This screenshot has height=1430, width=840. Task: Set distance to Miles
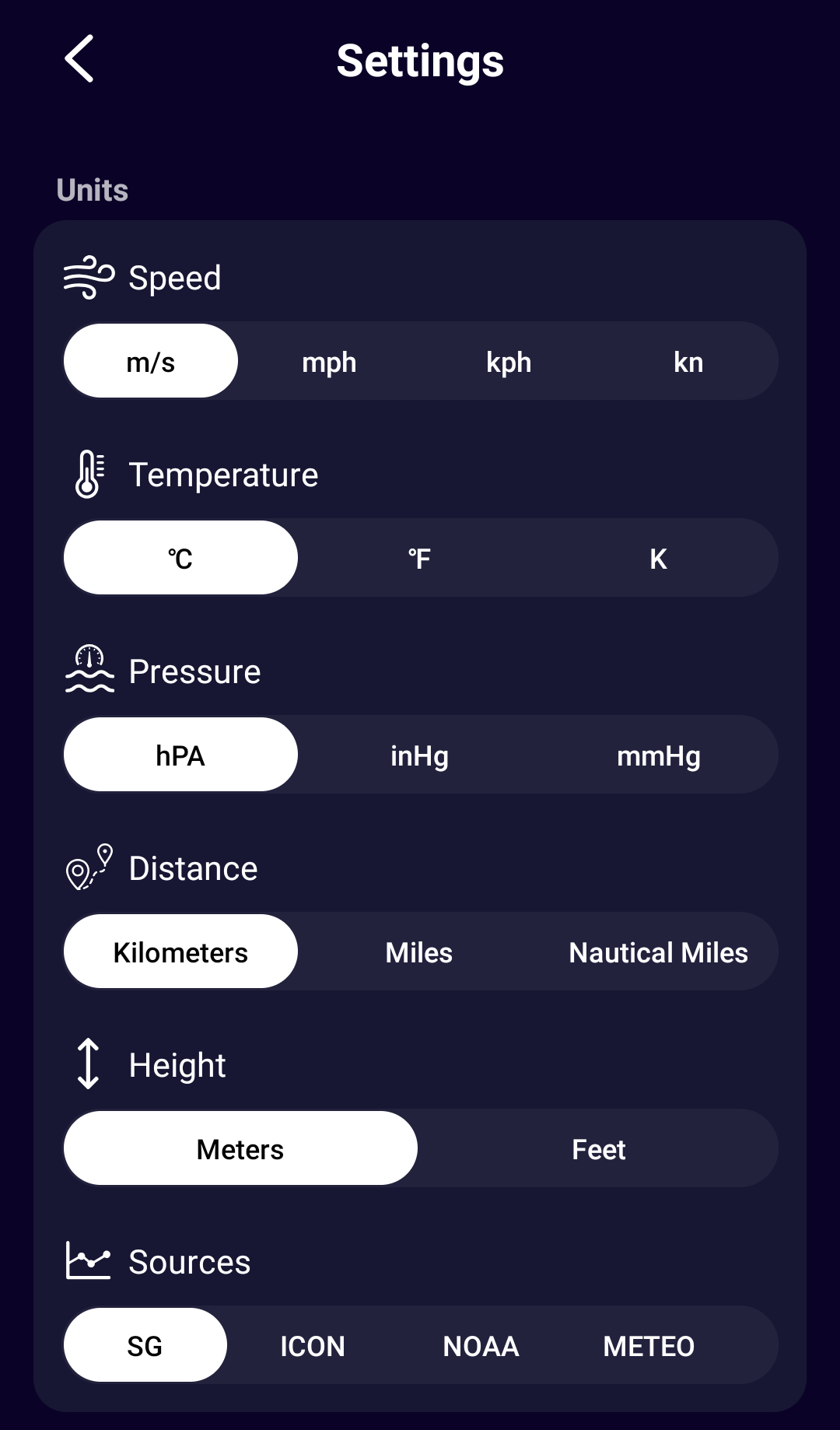click(419, 952)
